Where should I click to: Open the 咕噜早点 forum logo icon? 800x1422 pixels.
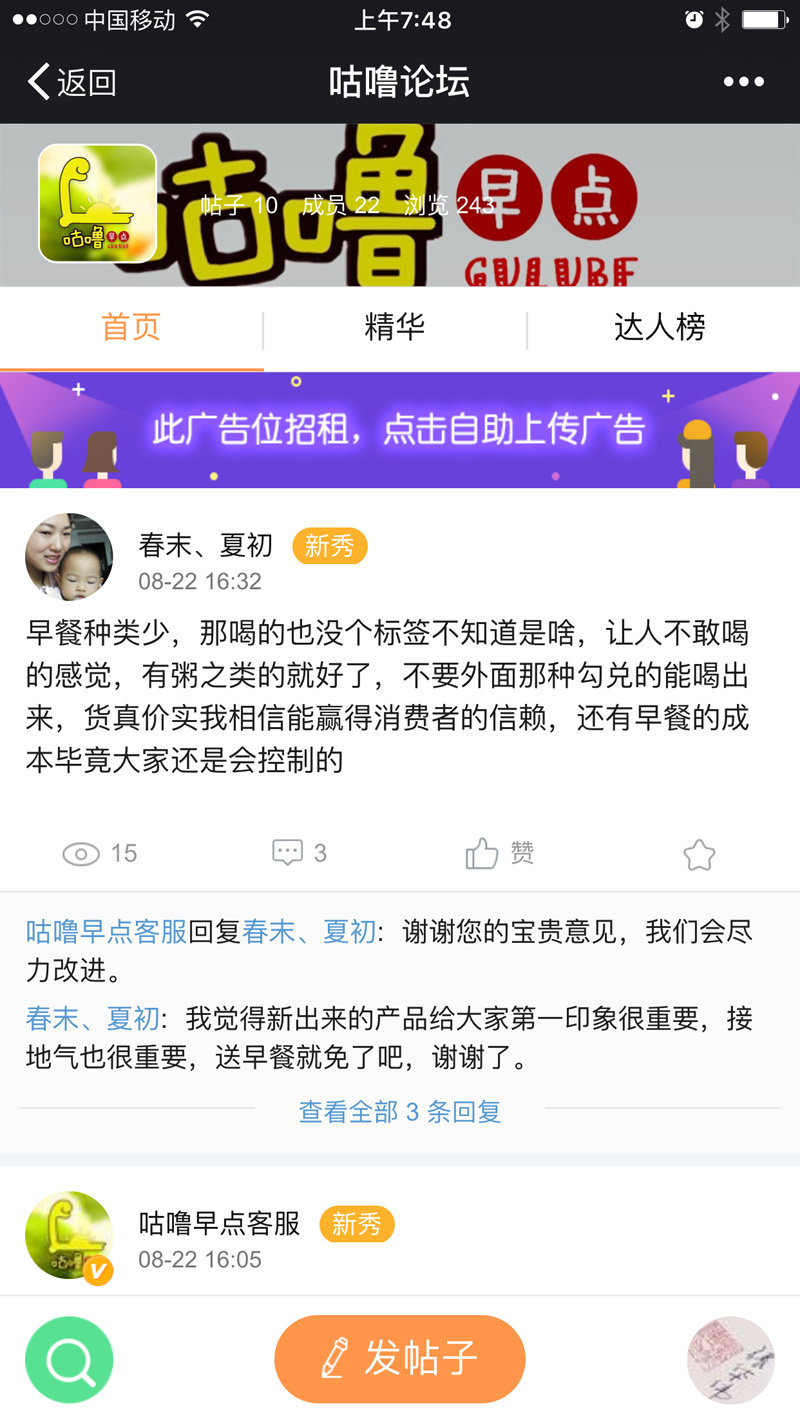97,204
